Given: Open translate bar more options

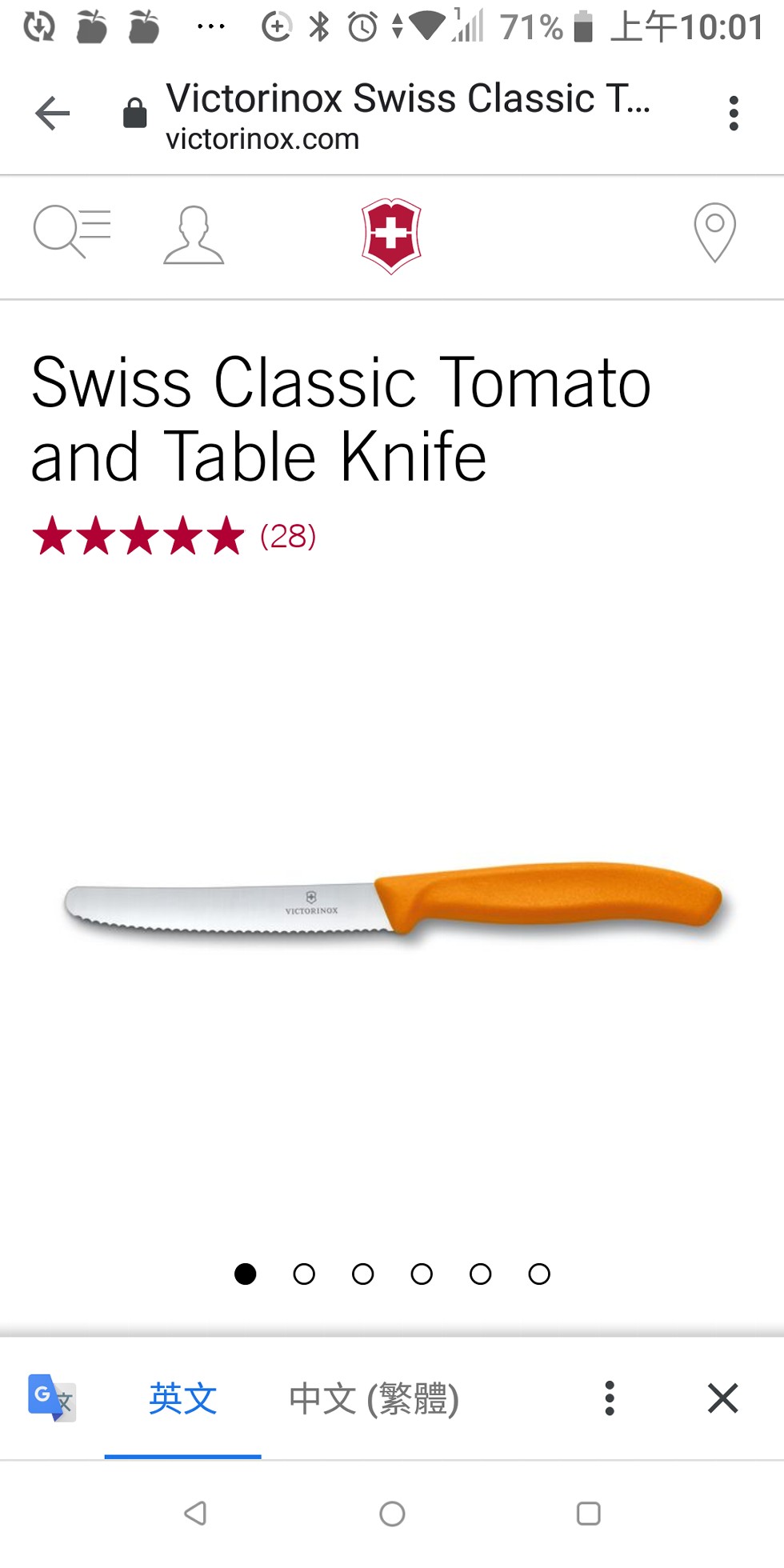Looking at the screenshot, I should 610,1398.
